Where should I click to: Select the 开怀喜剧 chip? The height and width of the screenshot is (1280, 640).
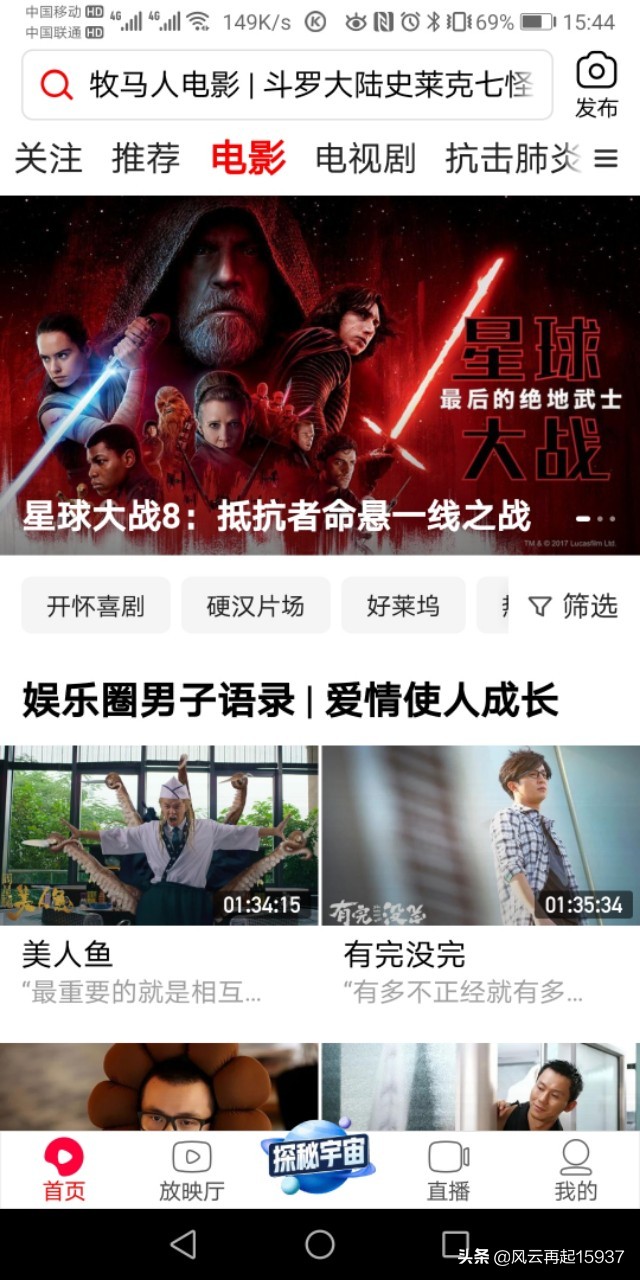96,605
